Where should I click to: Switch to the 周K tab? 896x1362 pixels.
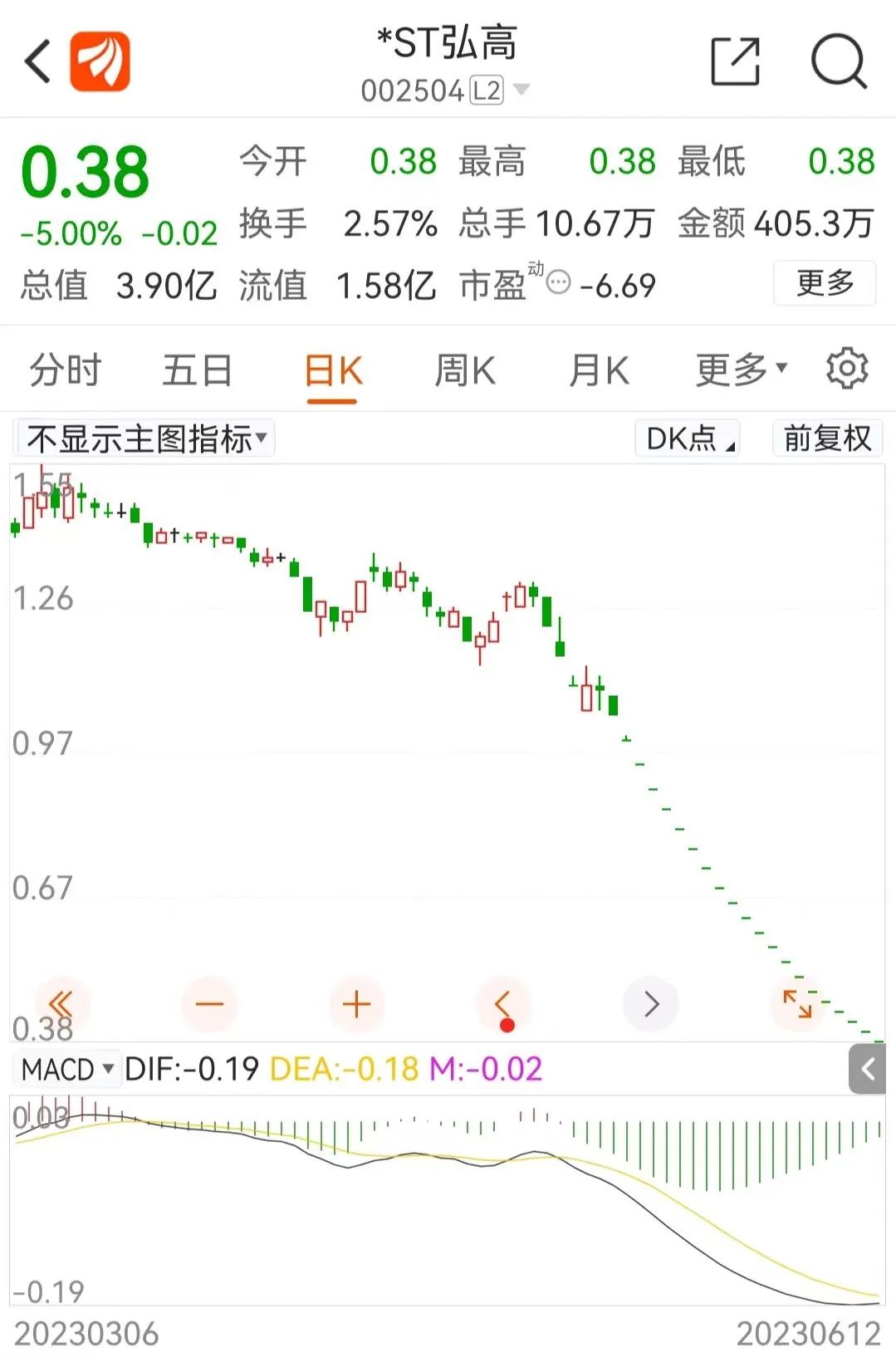(465, 370)
